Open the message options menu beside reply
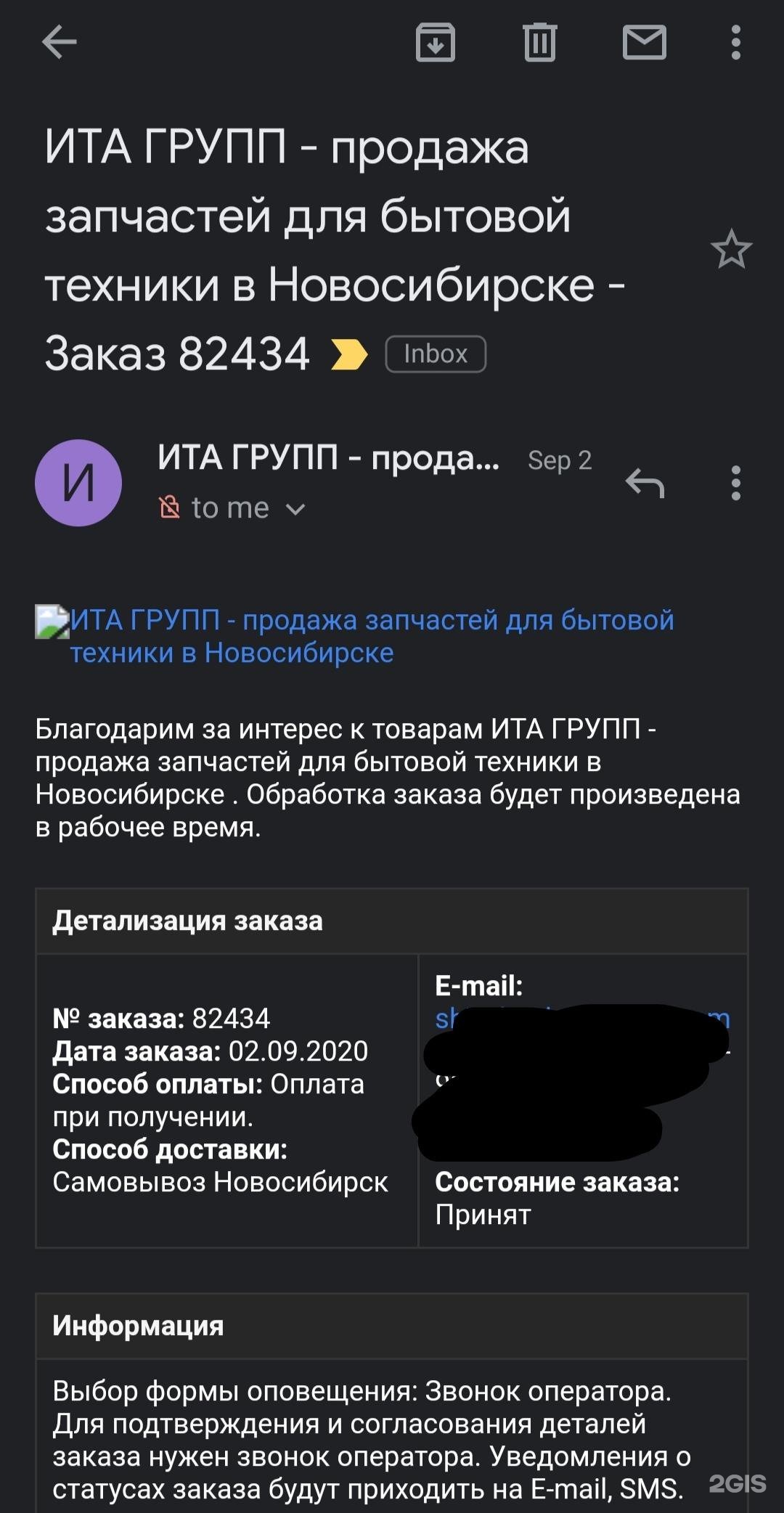Image resolution: width=784 pixels, height=1513 pixels. tap(735, 483)
